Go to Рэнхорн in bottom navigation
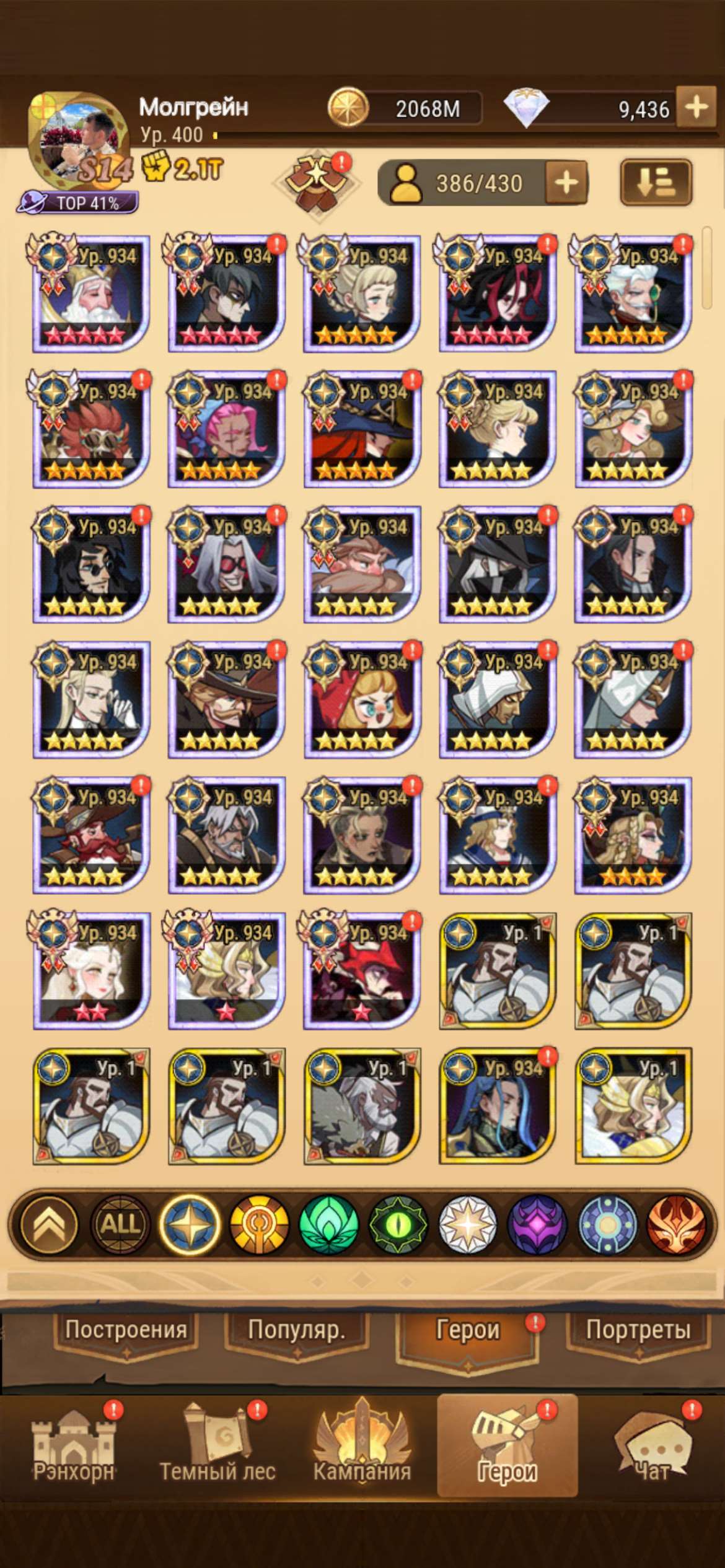Viewport: 725px width, 1568px height. coord(74,1446)
